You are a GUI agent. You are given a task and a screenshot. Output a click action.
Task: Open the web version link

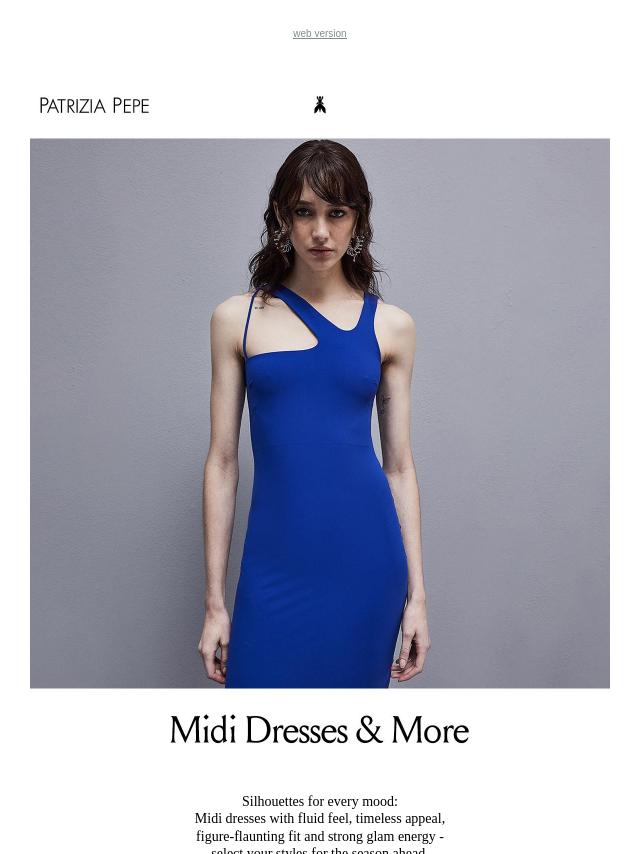(x=319, y=34)
